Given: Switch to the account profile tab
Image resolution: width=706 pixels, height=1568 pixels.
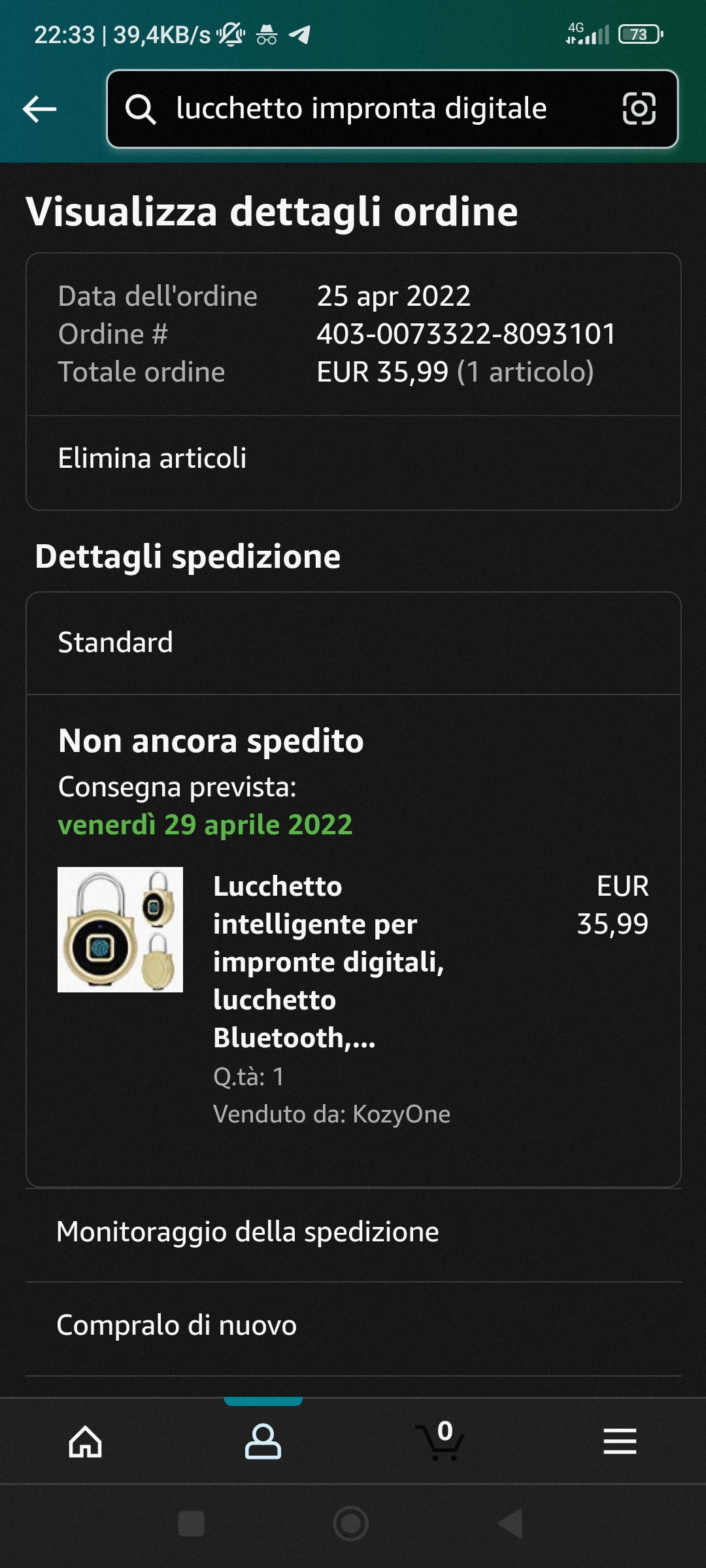Looking at the screenshot, I should tap(263, 1441).
